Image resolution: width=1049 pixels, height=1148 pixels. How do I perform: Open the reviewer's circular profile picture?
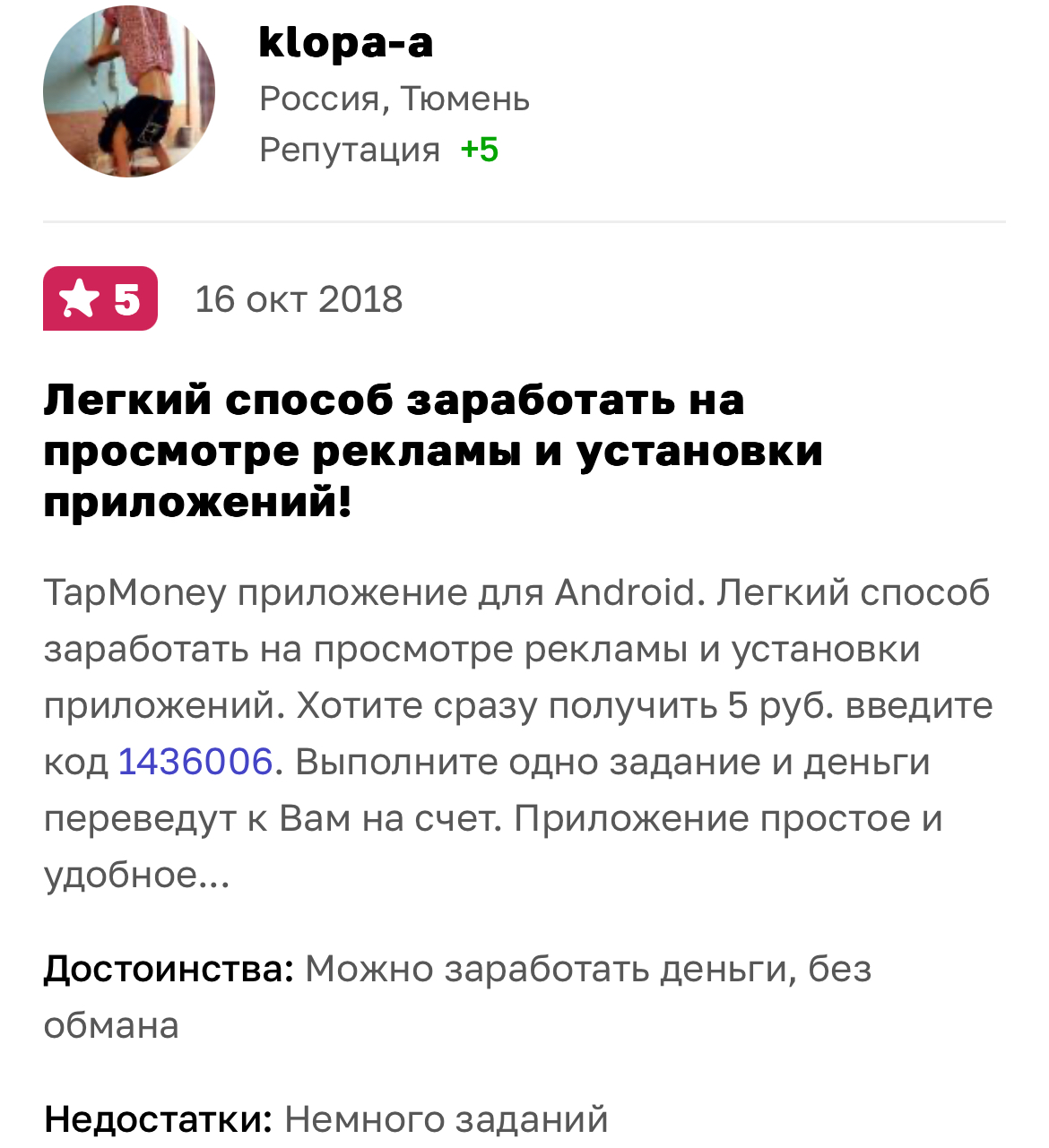click(x=129, y=91)
